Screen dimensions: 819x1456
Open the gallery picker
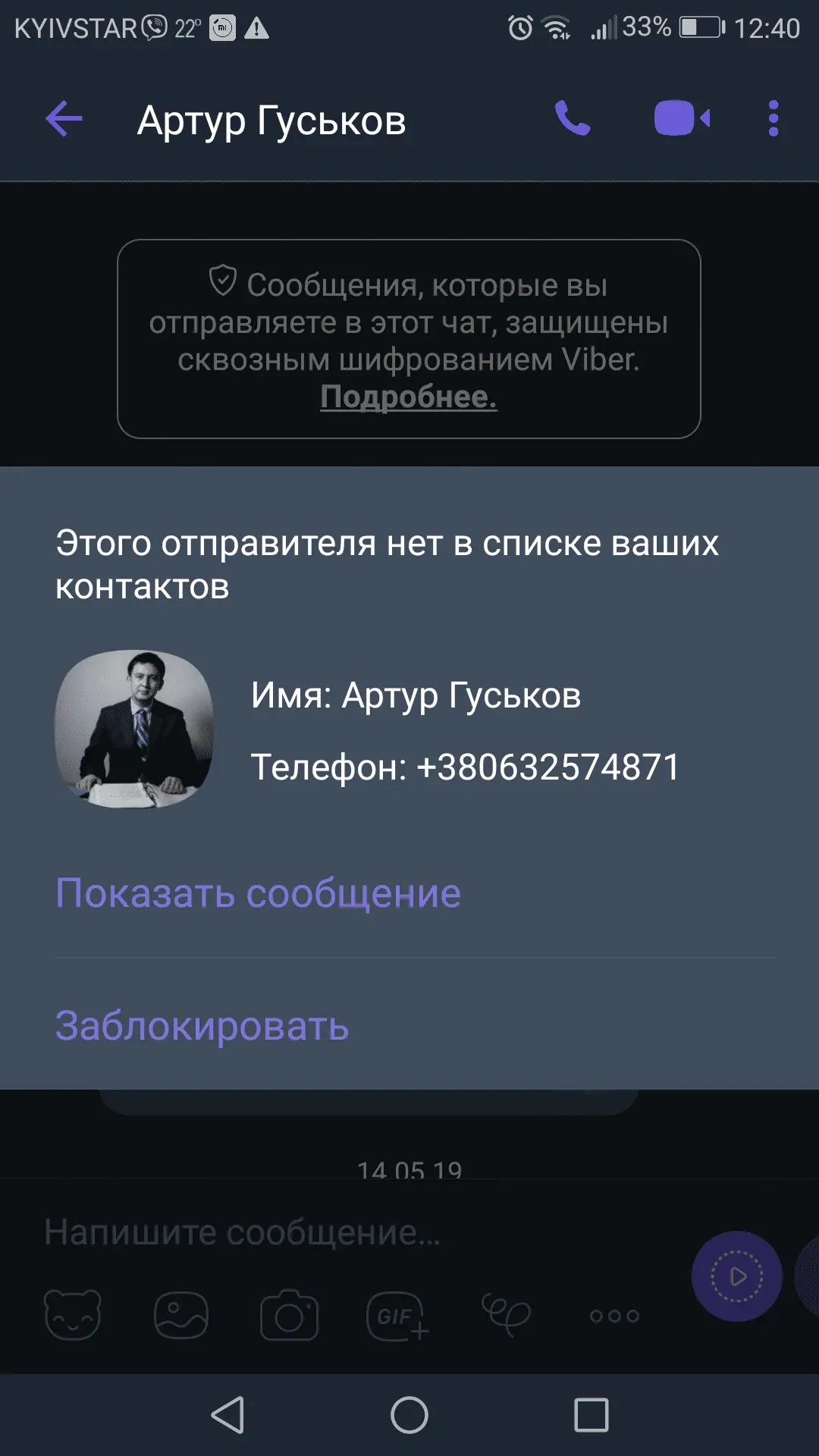[x=181, y=1315]
